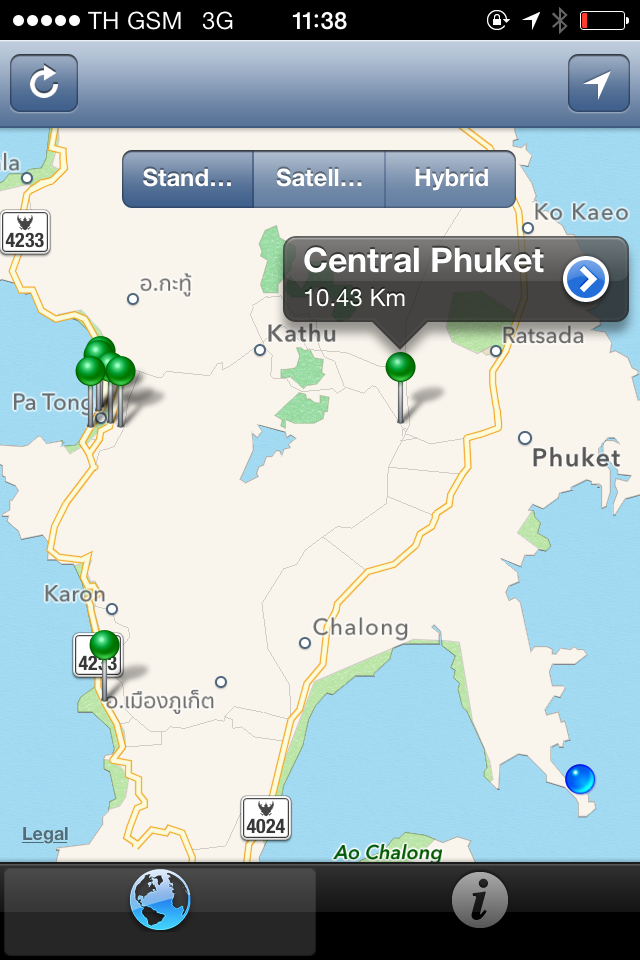Switch to Standard map view
Screen dimensions: 640x960
click(188, 179)
